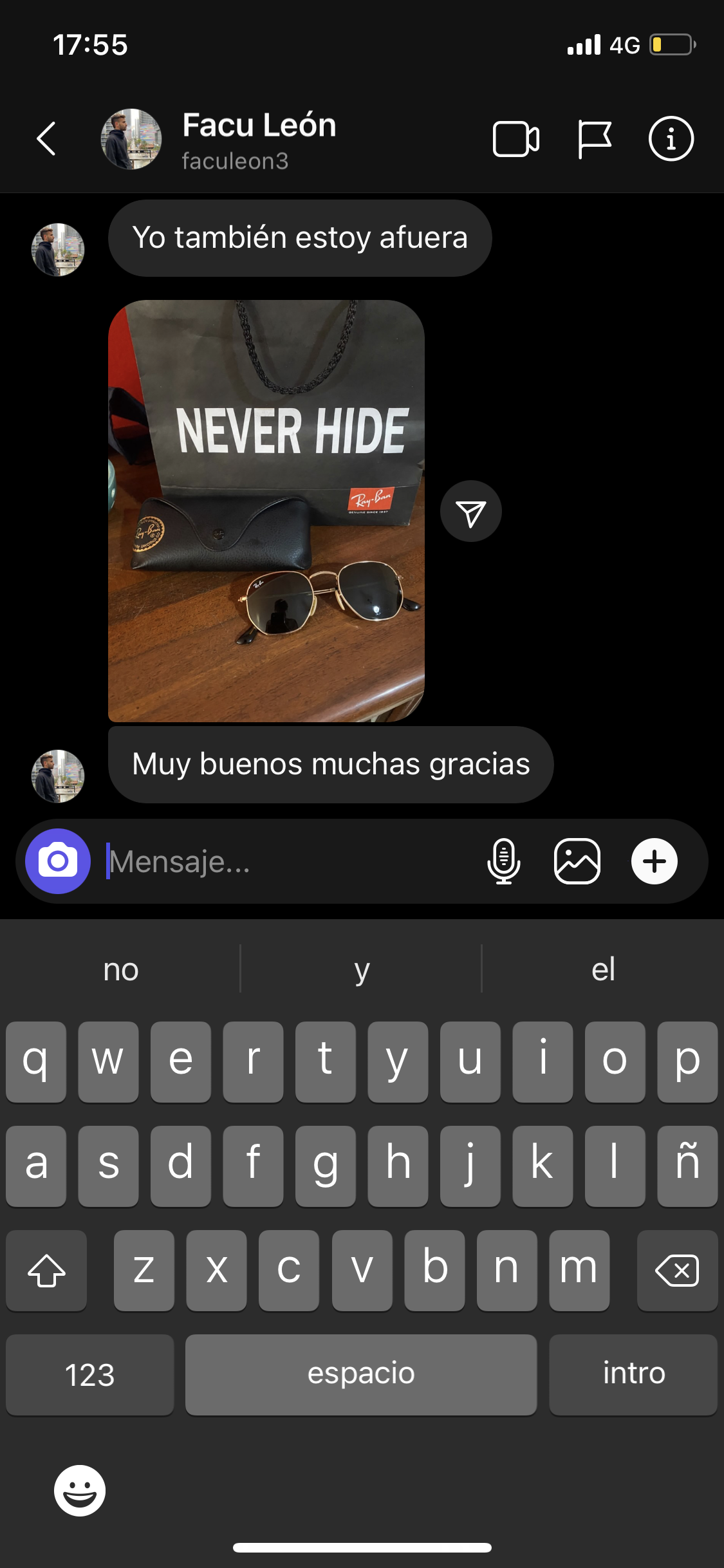Tap the intro key on the keyboard

[x=633, y=1374]
